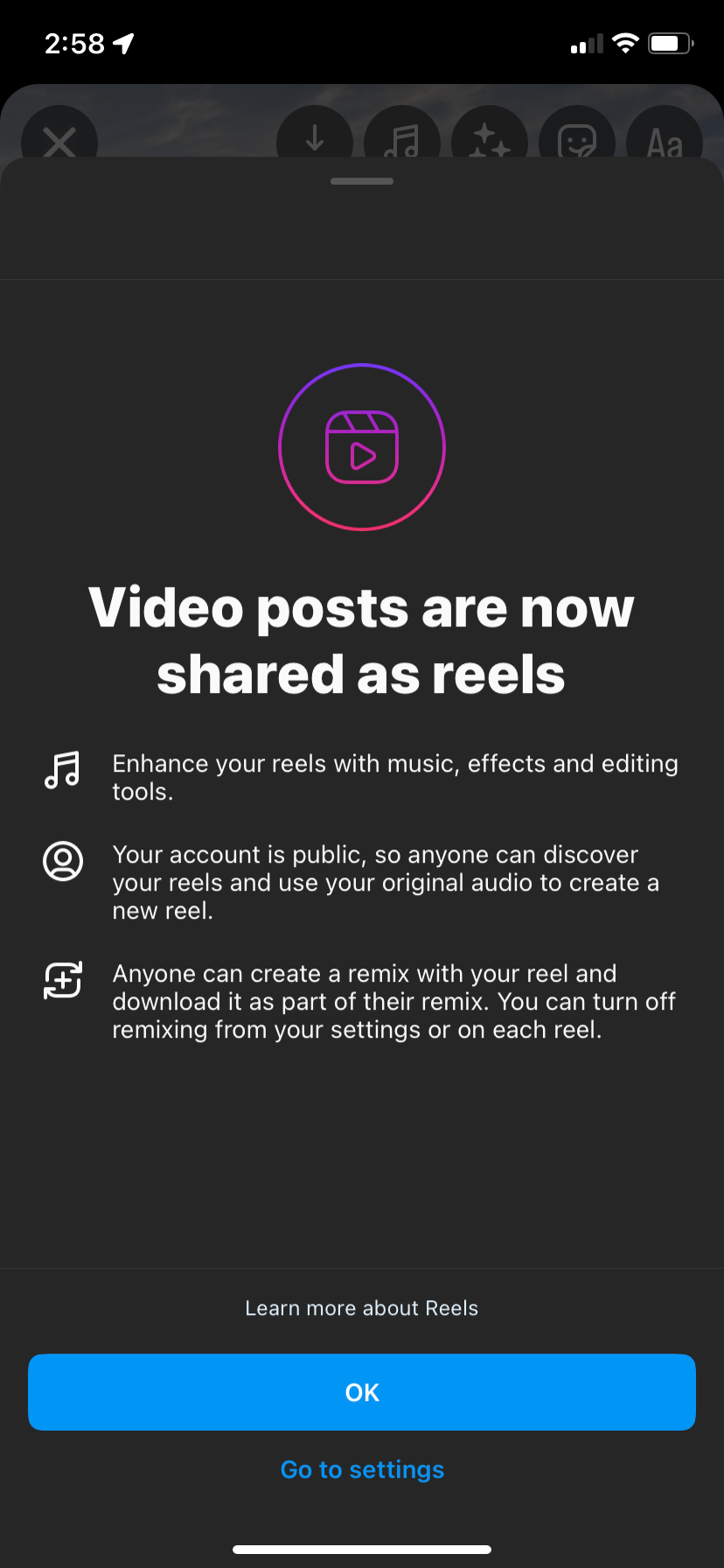
Task: Tap the circular Reels logo icon
Action: click(361, 447)
